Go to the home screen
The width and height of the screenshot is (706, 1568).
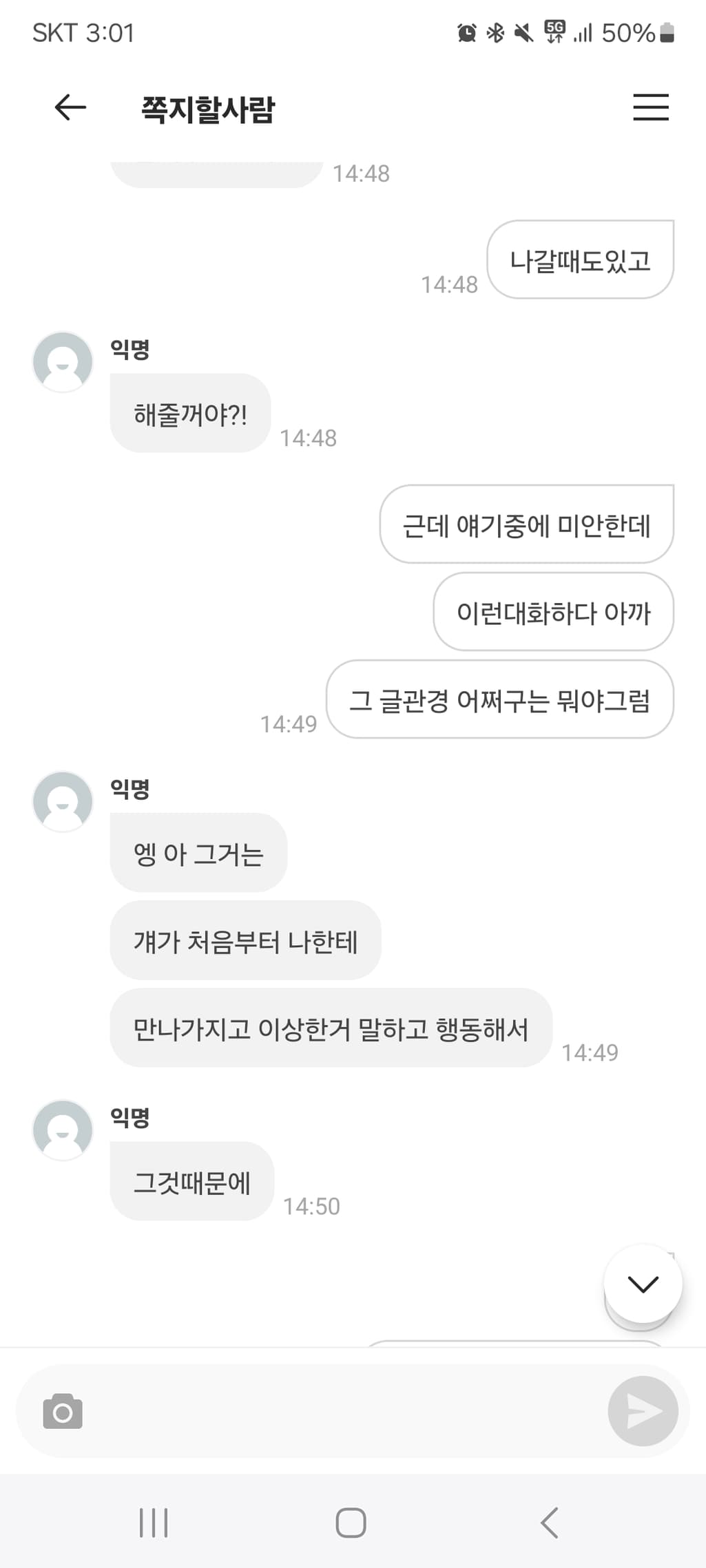click(351, 1523)
